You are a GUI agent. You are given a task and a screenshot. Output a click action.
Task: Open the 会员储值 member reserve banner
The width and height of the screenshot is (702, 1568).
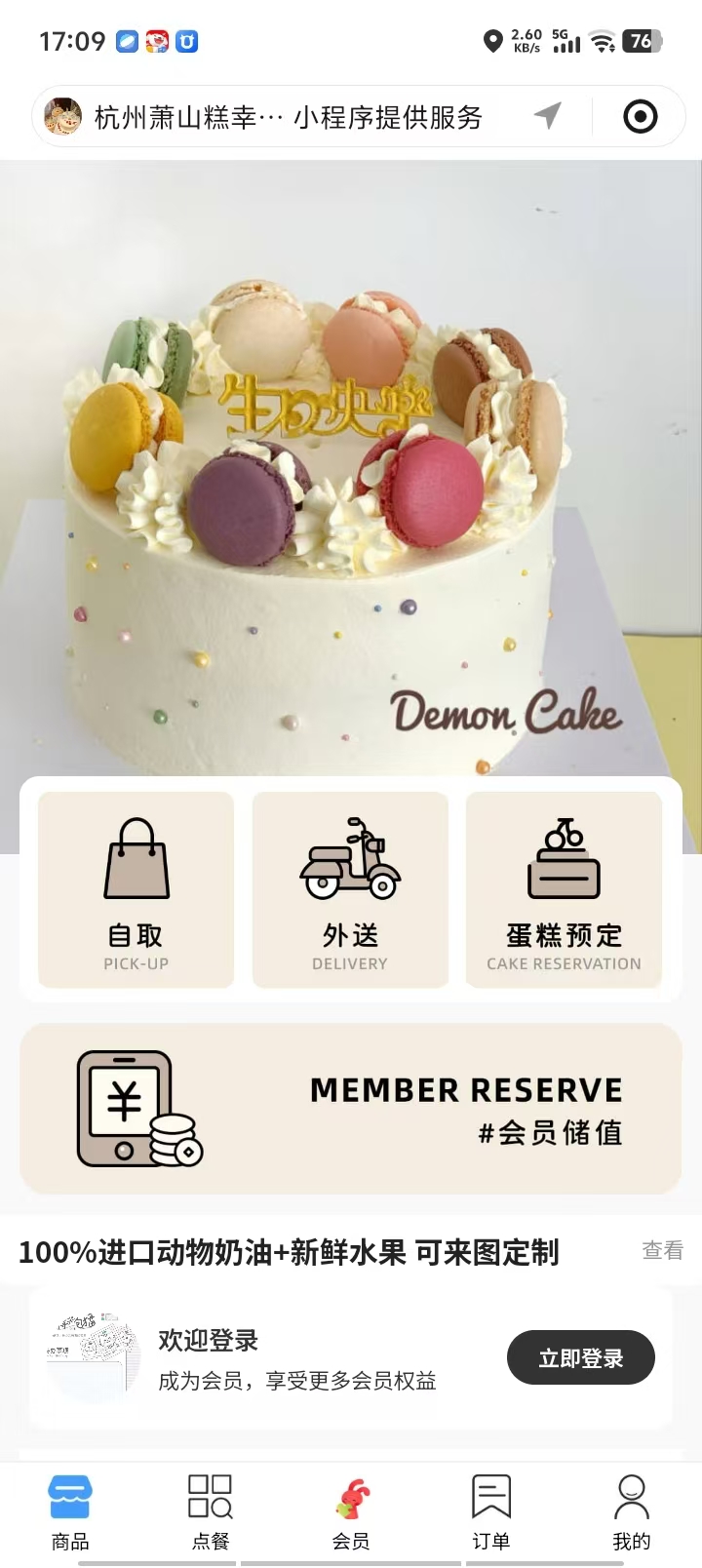(351, 1110)
